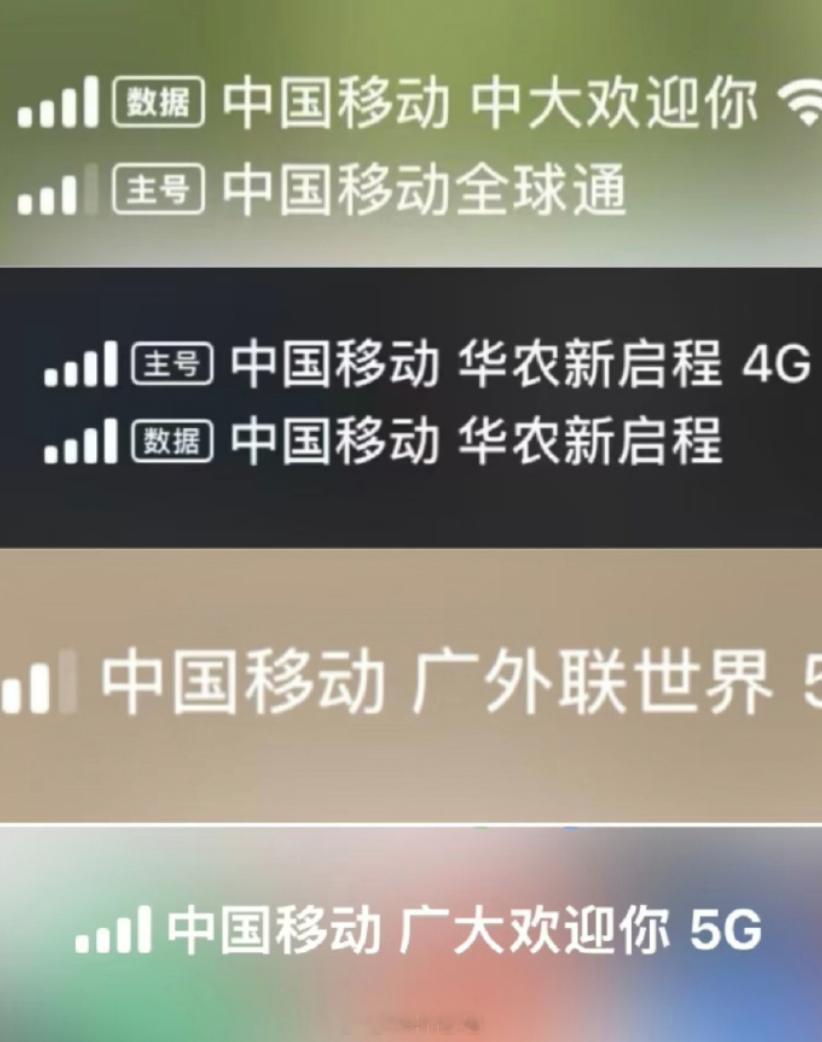Click the signal bars before 广大欢迎你 5G
Viewport: 822px width, 1042px height.
[110, 931]
